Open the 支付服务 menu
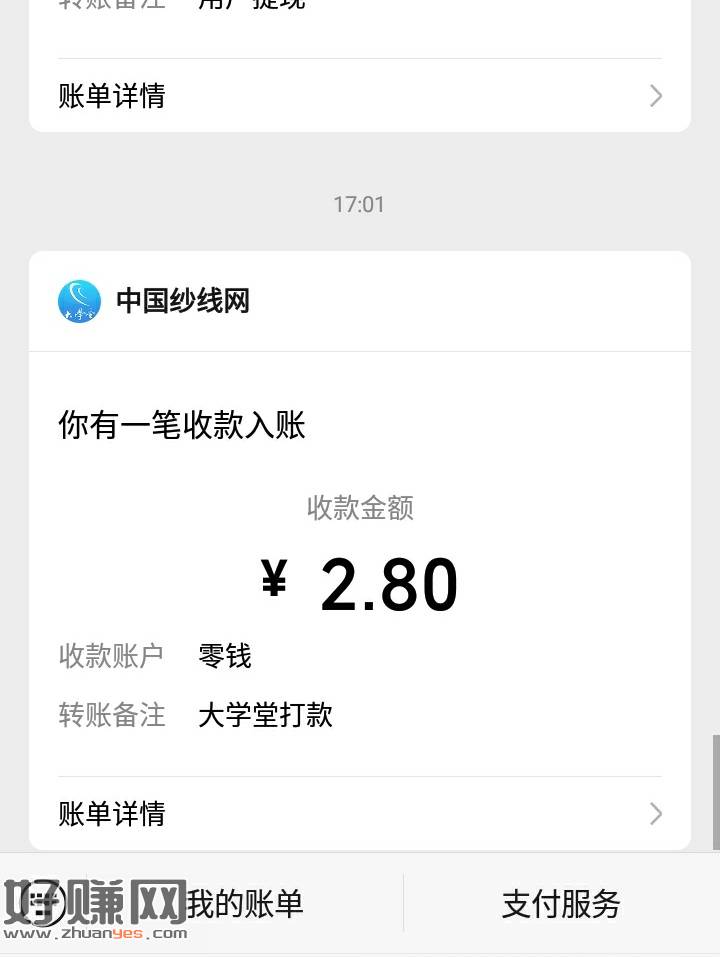 click(561, 904)
